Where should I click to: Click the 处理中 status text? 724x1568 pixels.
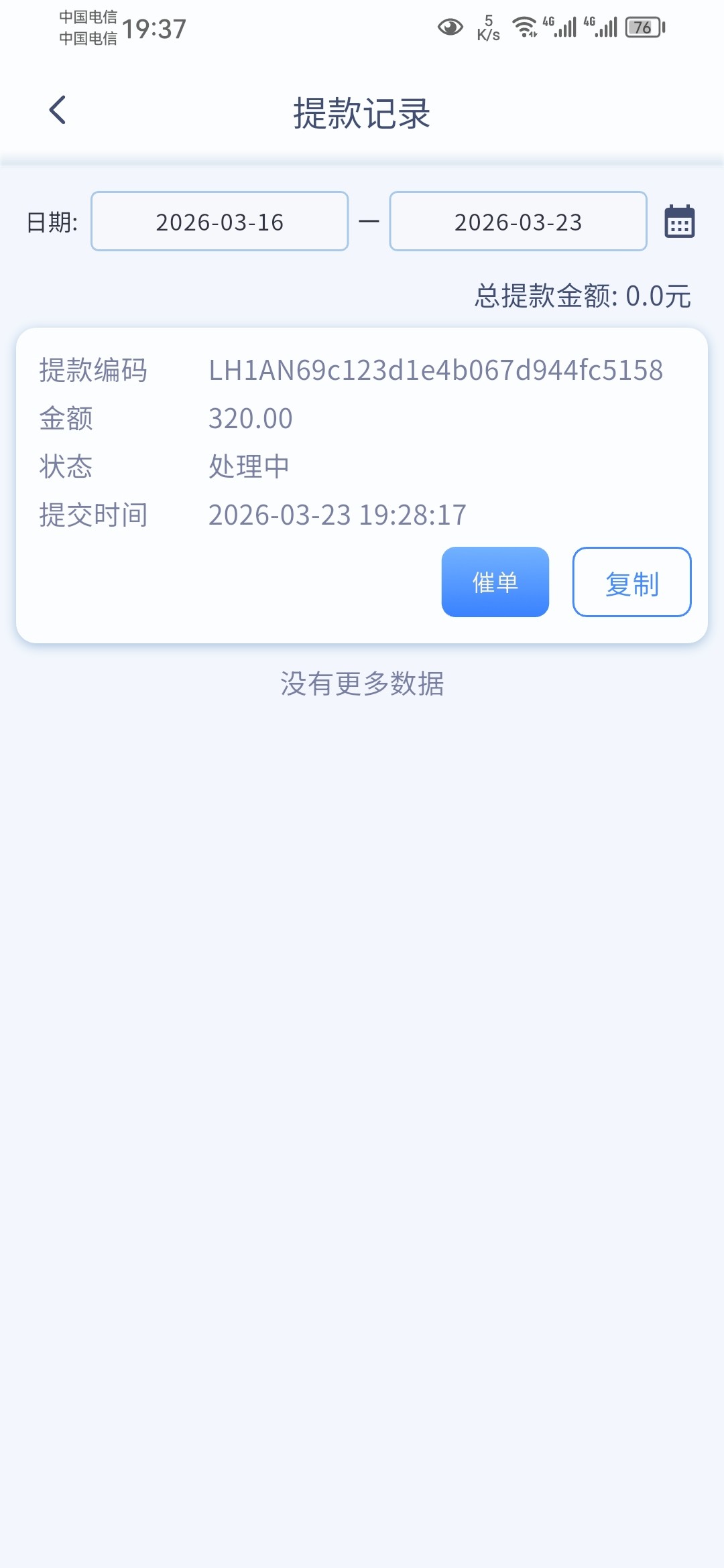tap(249, 466)
